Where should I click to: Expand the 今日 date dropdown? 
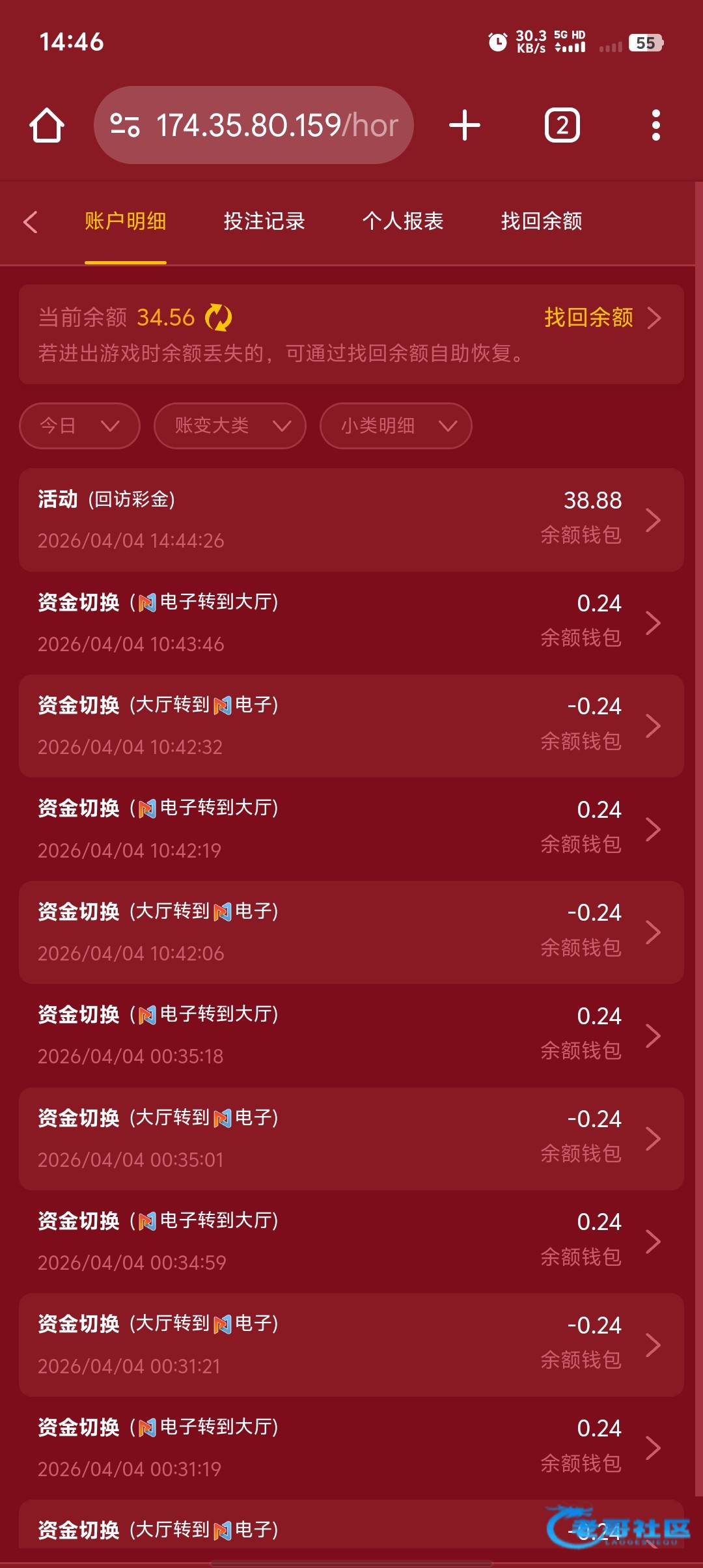[79, 426]
